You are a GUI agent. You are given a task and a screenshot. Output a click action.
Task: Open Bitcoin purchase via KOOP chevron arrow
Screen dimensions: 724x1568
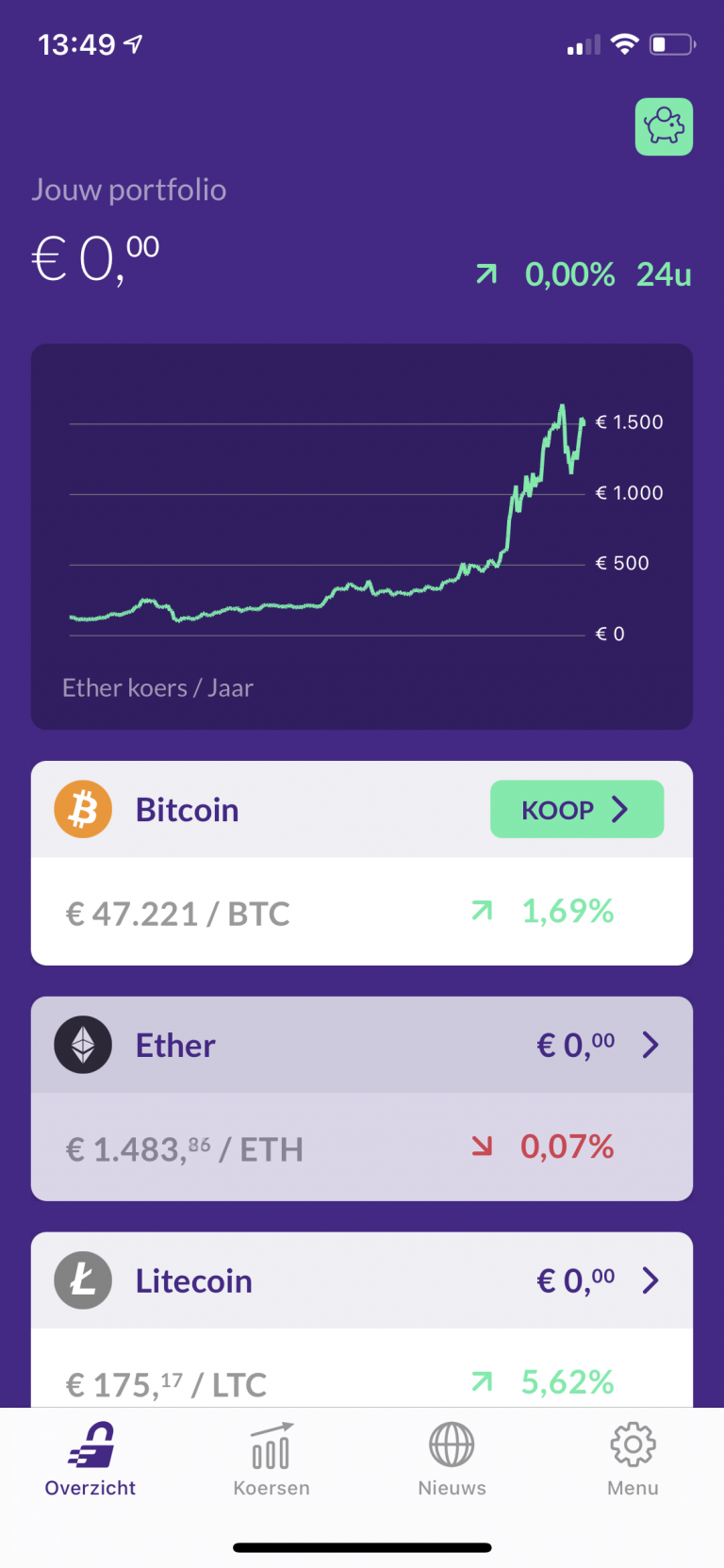[619, 808]
